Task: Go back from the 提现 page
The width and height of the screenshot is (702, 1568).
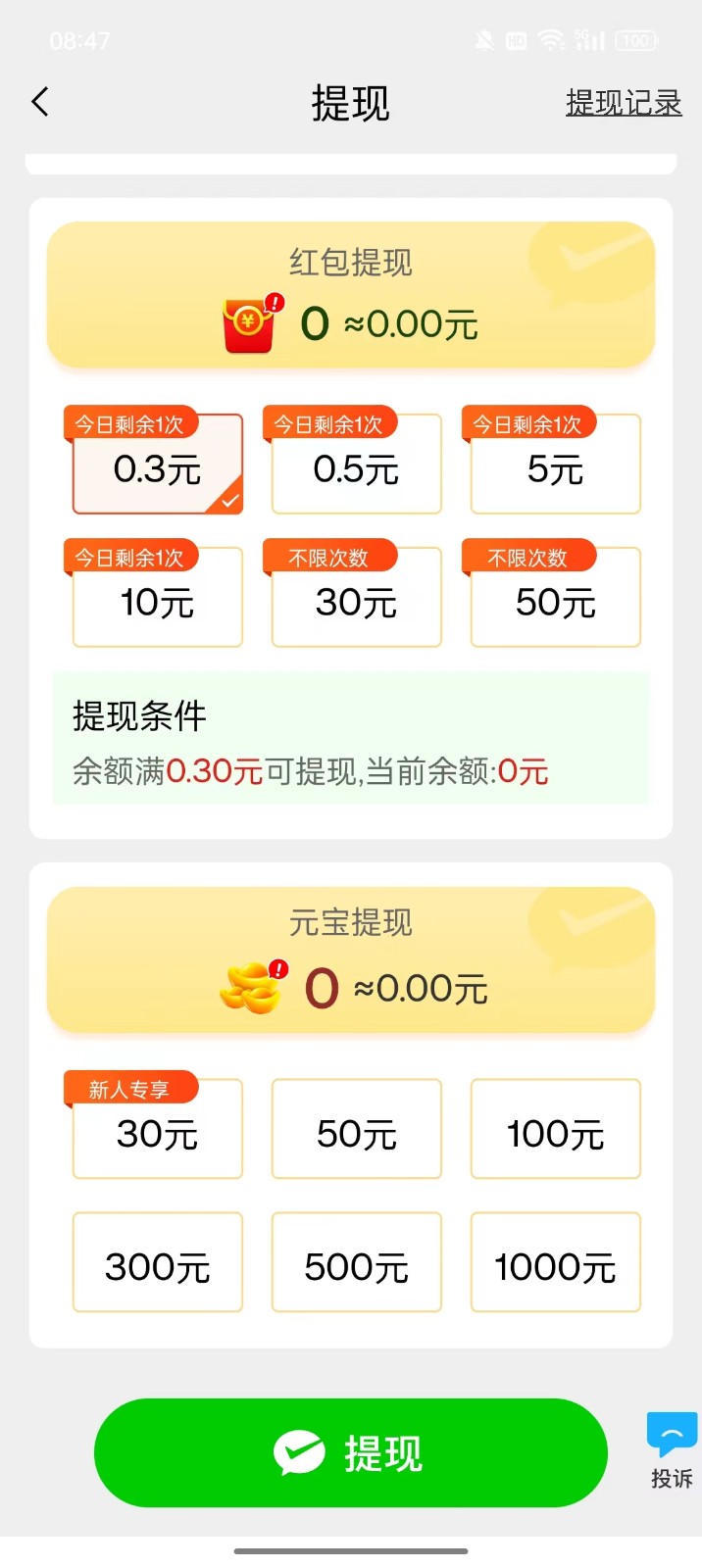Action: point(40,102)
